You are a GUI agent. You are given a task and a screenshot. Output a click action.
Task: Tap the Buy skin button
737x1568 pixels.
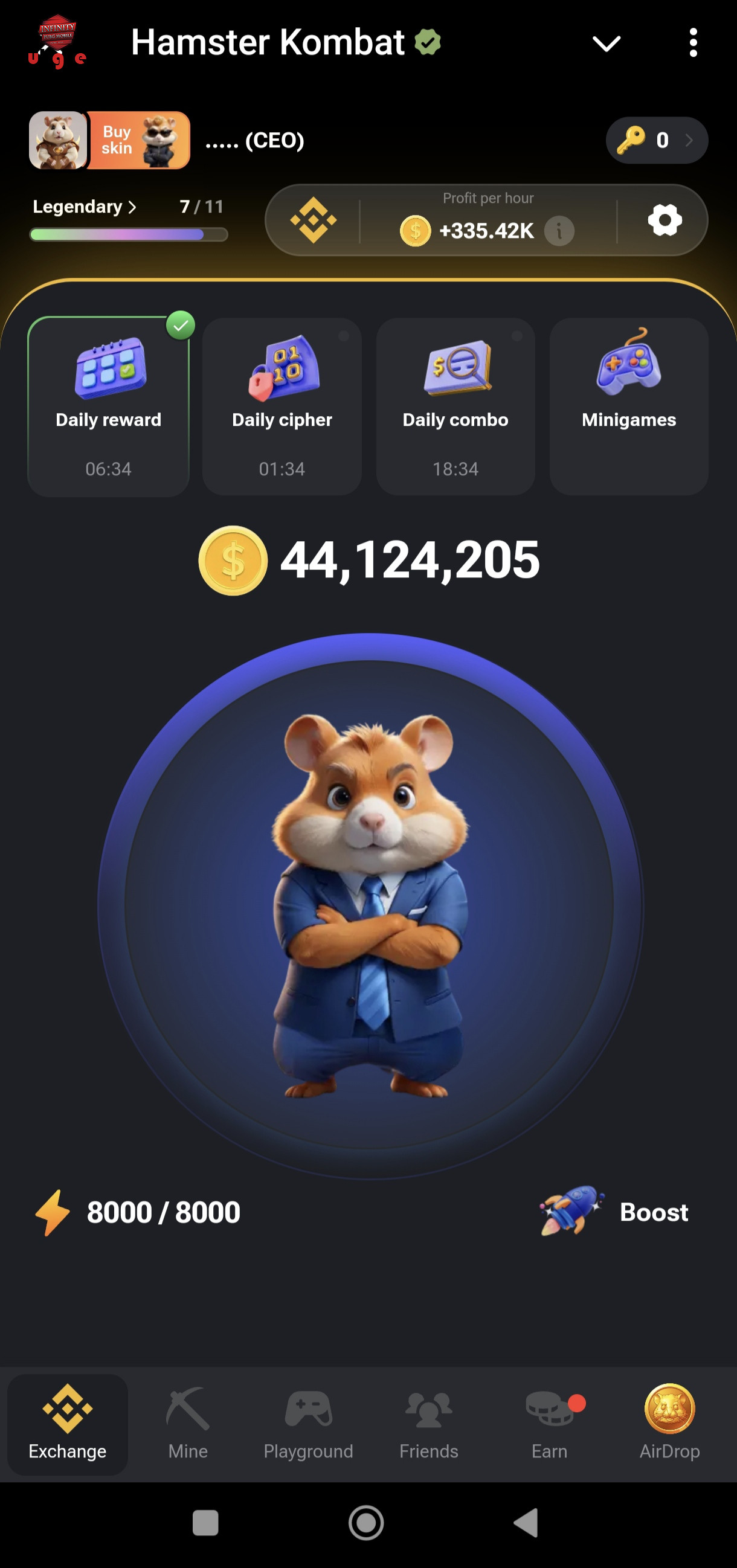[139, 140]
